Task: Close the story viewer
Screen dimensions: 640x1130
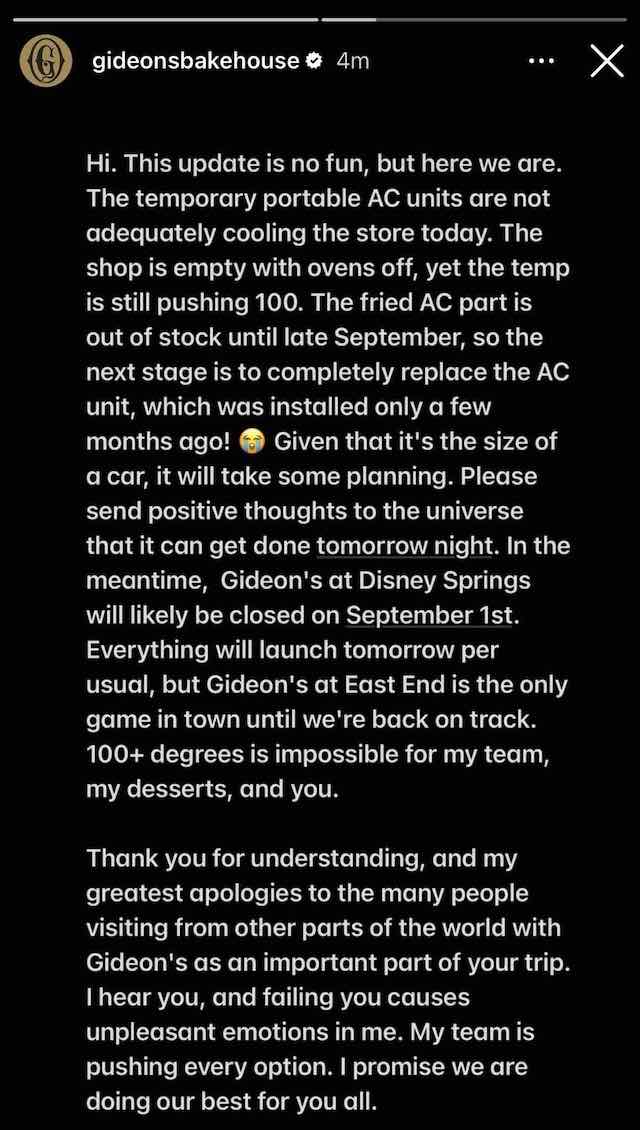Action: tap(607, 61)
